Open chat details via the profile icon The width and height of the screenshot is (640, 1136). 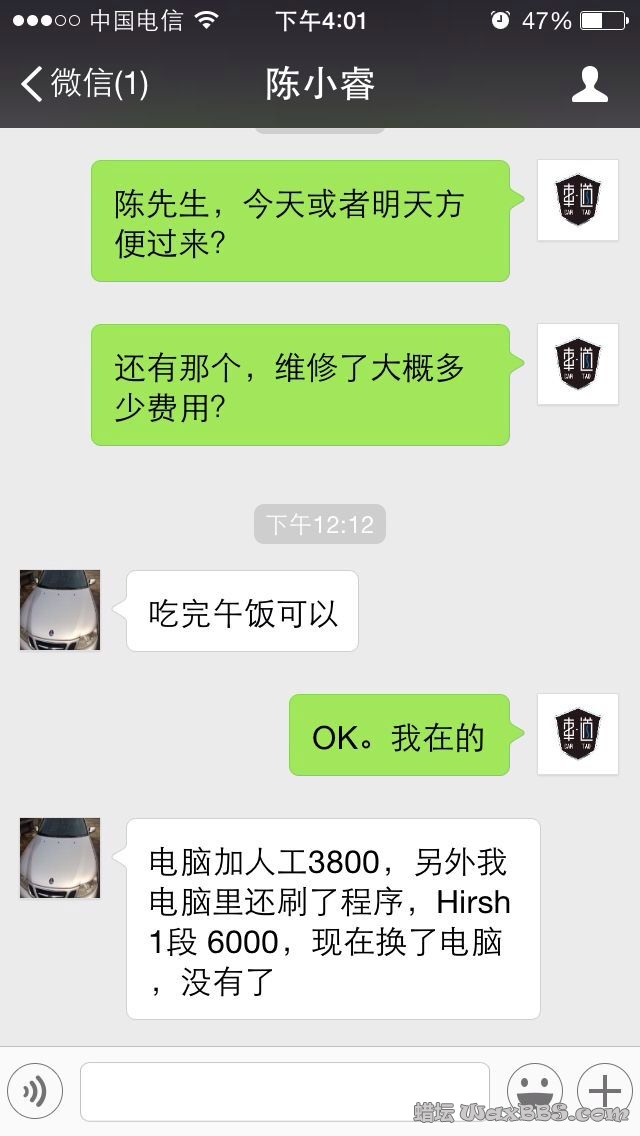click(589, 84)
